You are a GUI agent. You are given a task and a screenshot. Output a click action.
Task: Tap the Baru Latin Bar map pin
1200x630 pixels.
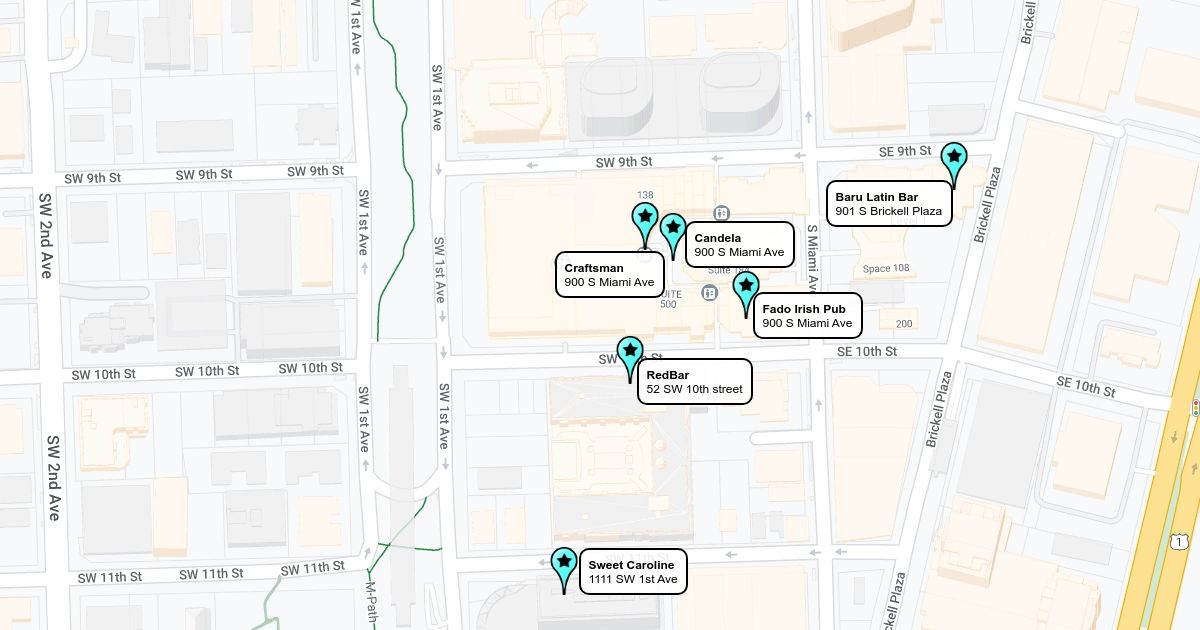[954, 159]
